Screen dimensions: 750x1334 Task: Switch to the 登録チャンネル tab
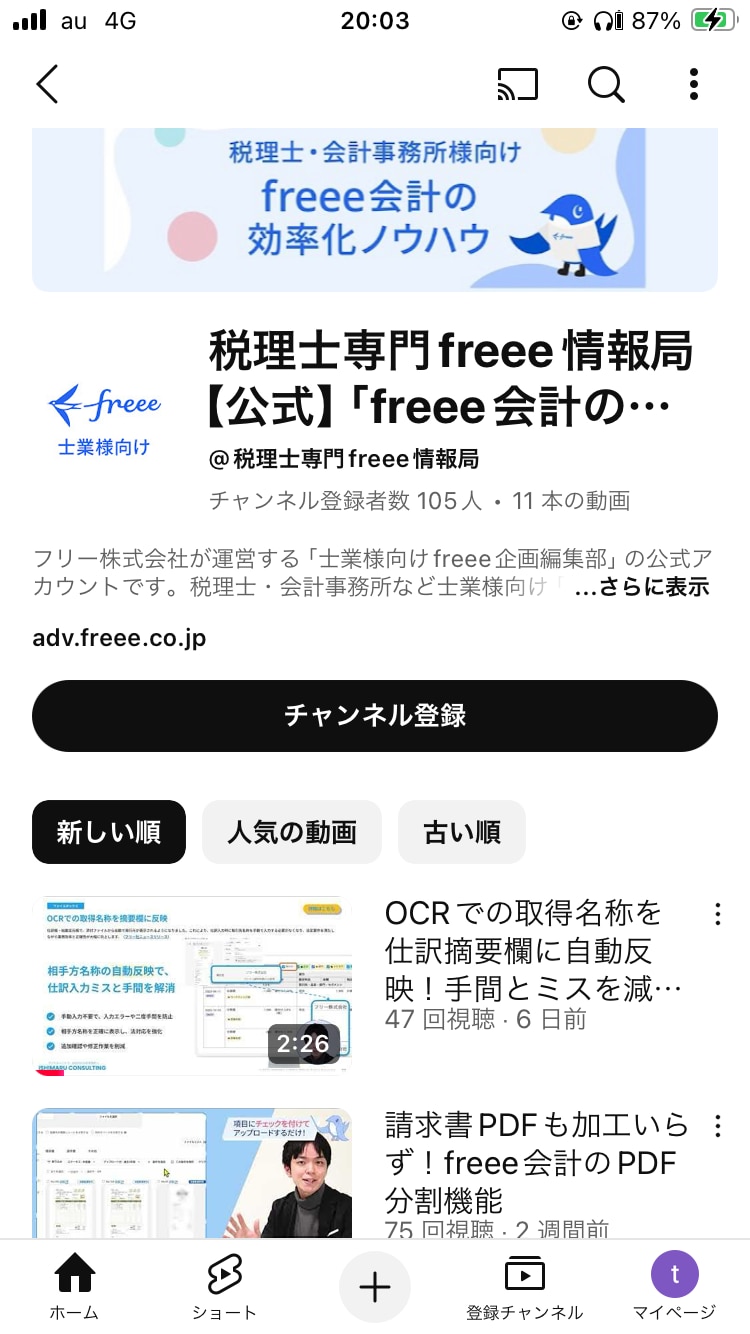click(x=524, y=1287)
